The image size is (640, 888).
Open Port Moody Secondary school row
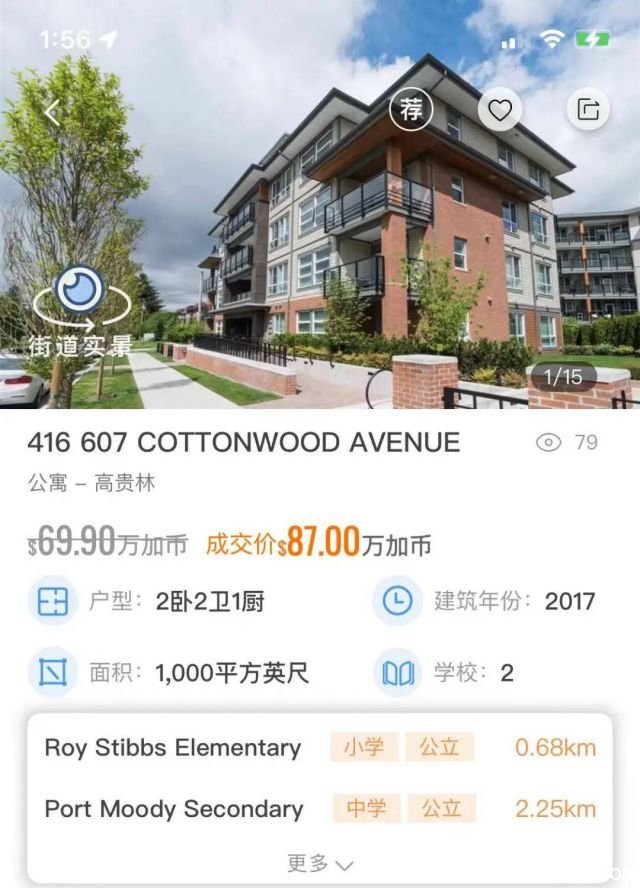(x=319, y=808)
